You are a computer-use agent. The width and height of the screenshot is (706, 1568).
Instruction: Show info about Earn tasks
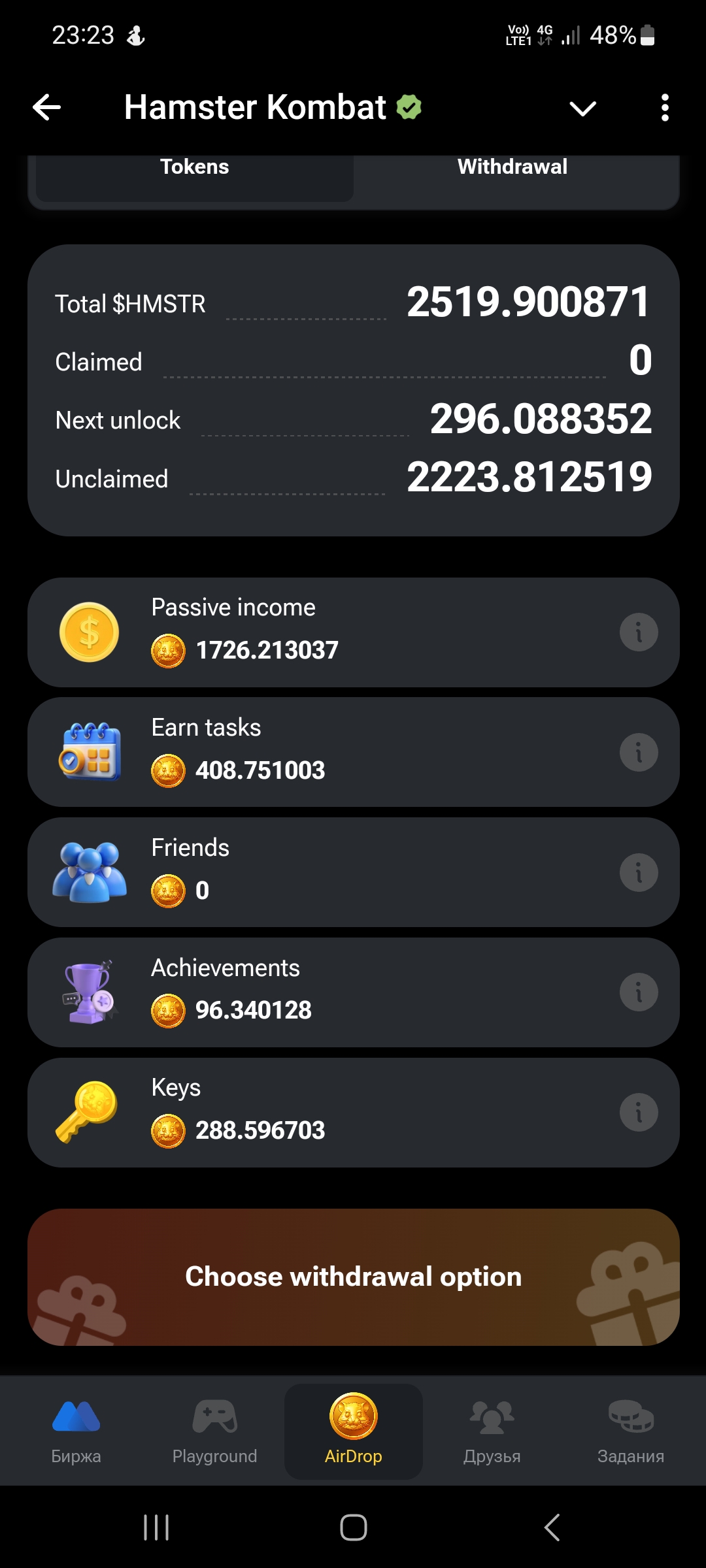pyautogui.click(x=639, y=752)
